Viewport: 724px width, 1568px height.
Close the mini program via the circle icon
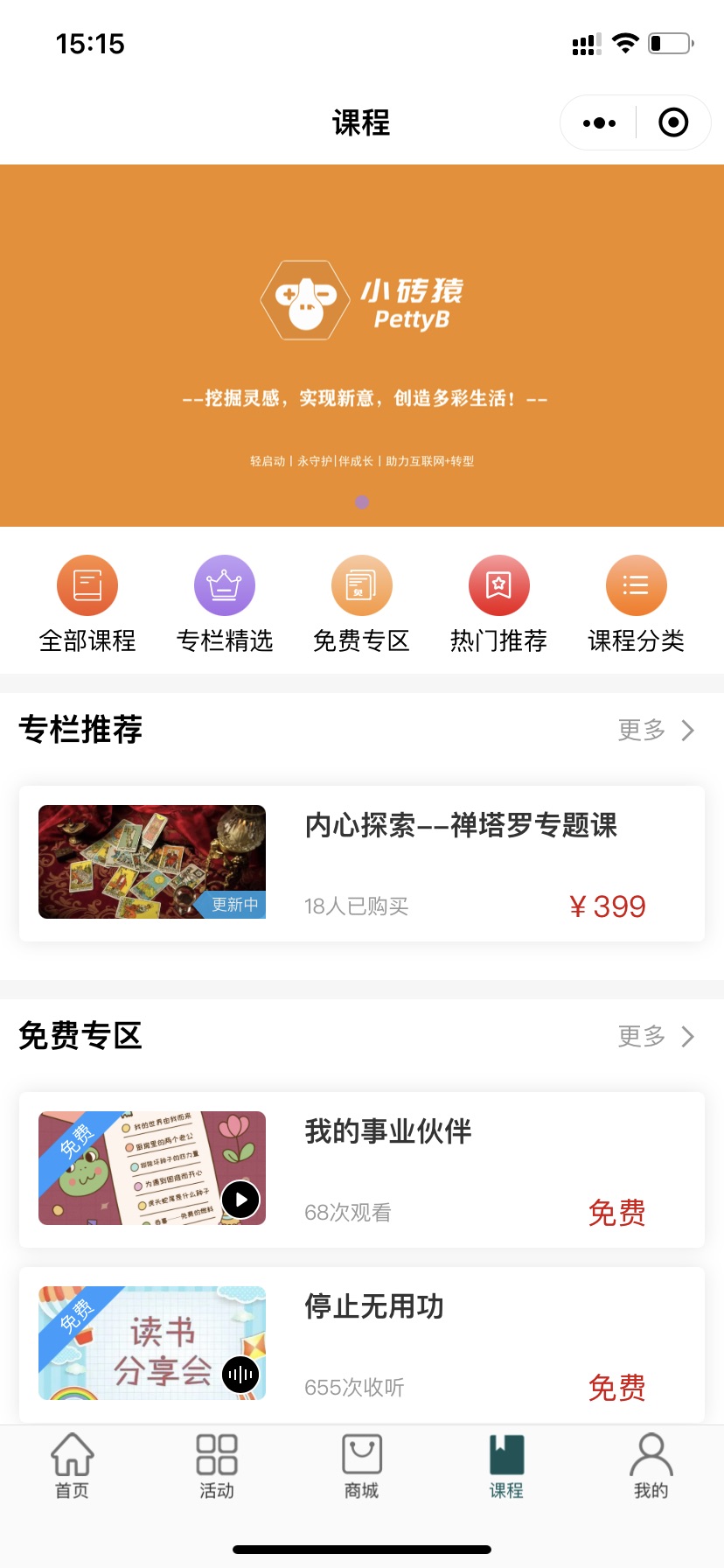coord(672,123)
